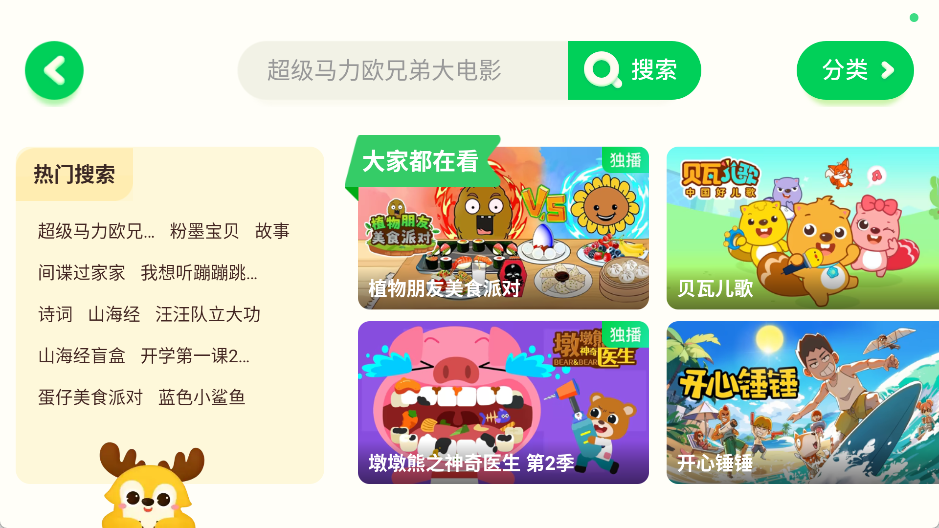939x528 pixels.
Task: Watch 墩墩熊之神奇医生 第2季
Action: pyautogui.click(x=503, y=403)
